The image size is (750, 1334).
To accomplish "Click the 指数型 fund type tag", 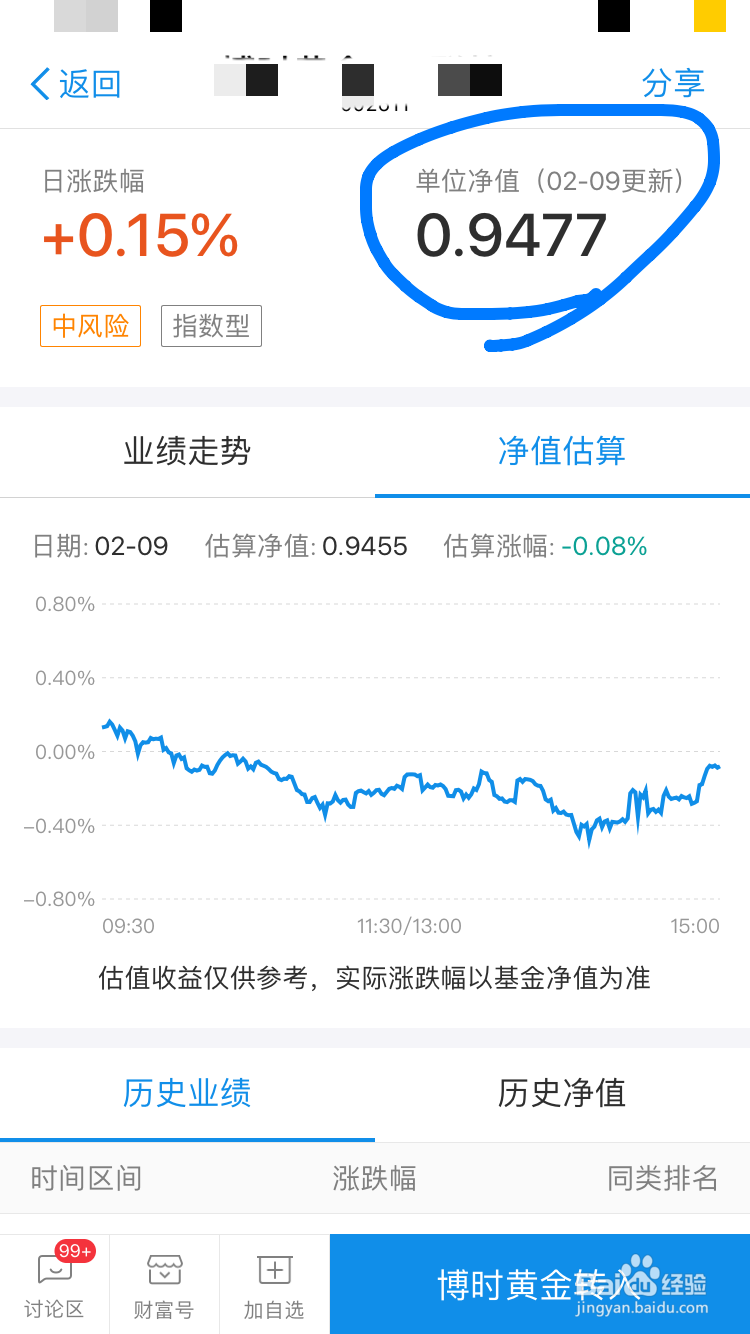I will click(211, 326).
